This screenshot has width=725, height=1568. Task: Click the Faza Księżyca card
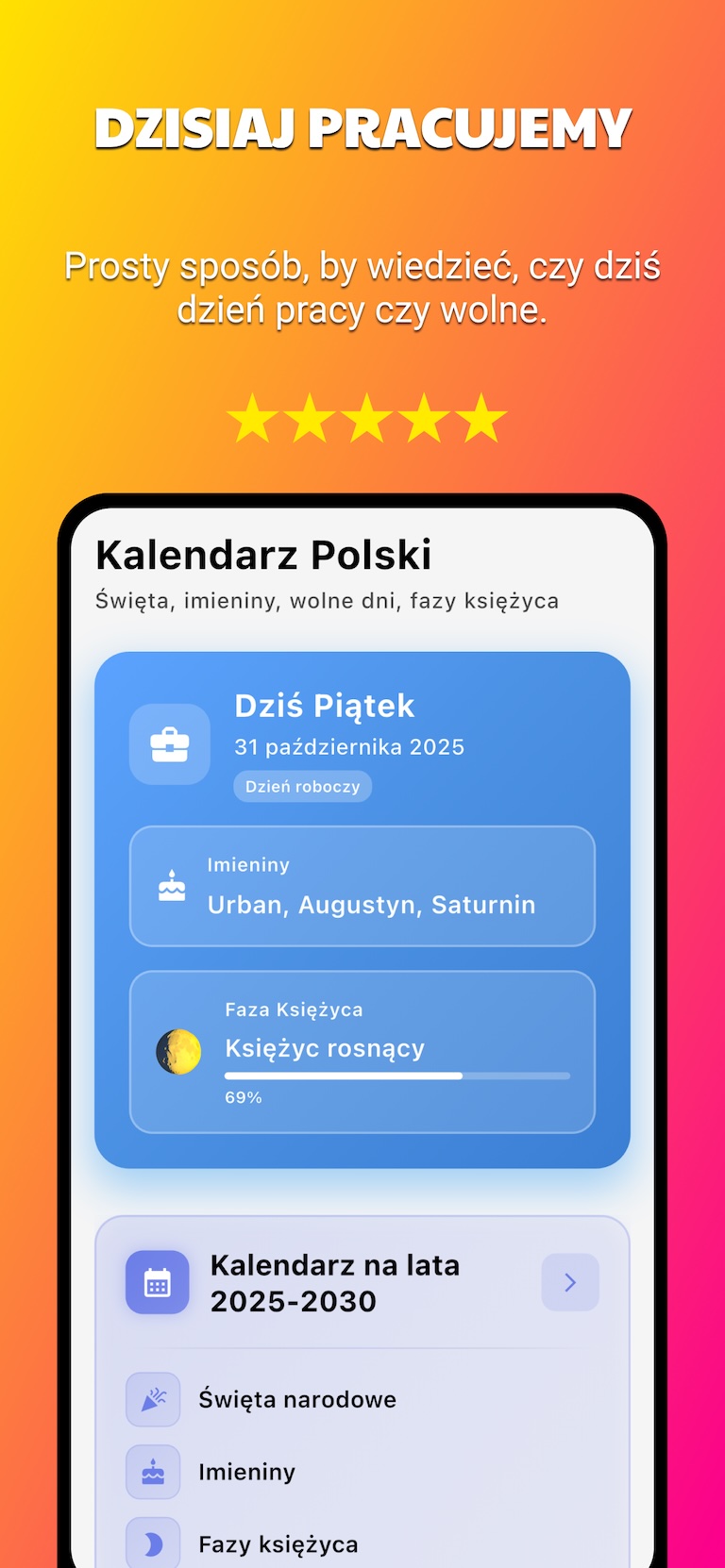[362, 1050]
